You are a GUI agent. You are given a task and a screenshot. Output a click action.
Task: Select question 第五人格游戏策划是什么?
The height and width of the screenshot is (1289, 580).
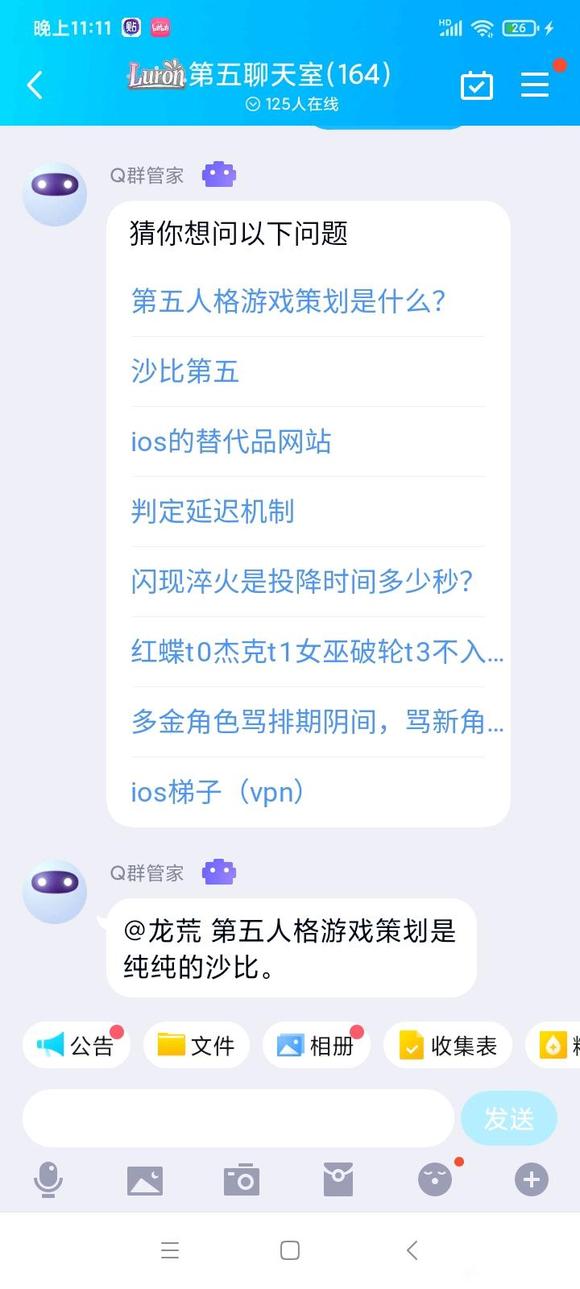coord(288,301)
